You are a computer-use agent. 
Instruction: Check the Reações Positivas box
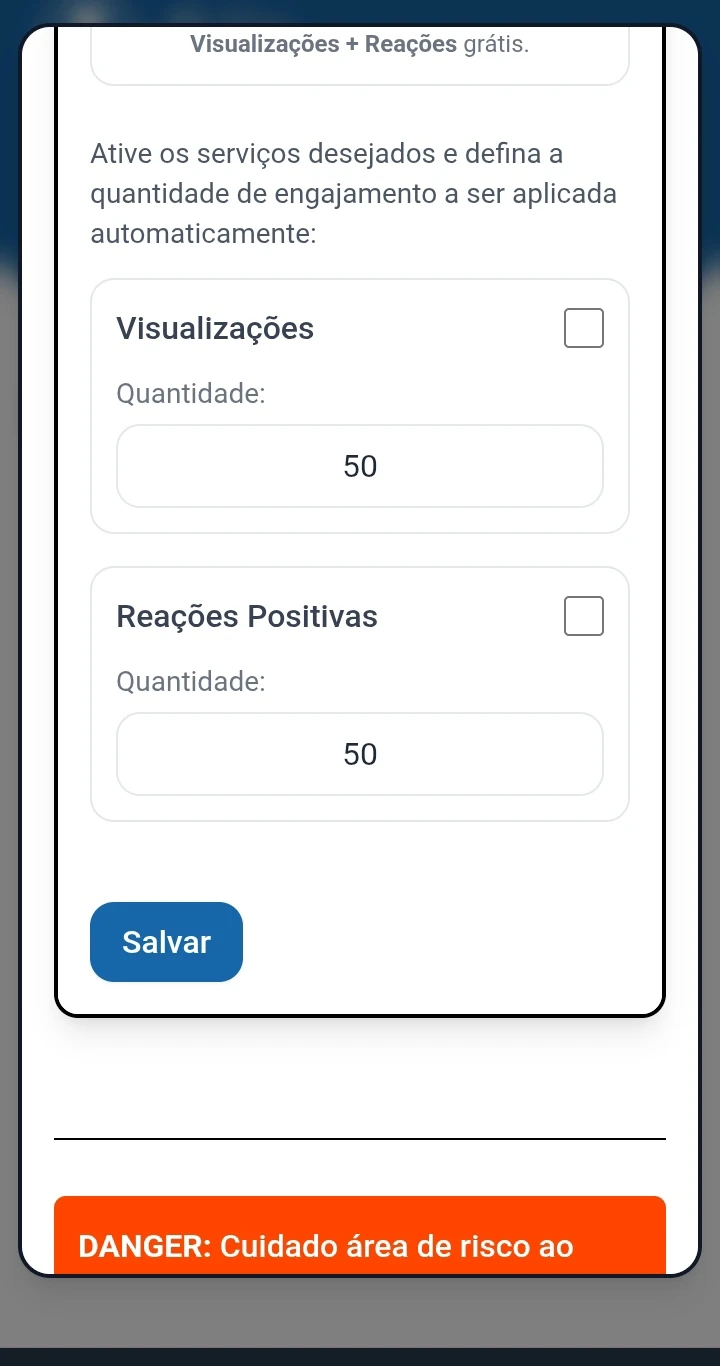click(x=584, y=616)
